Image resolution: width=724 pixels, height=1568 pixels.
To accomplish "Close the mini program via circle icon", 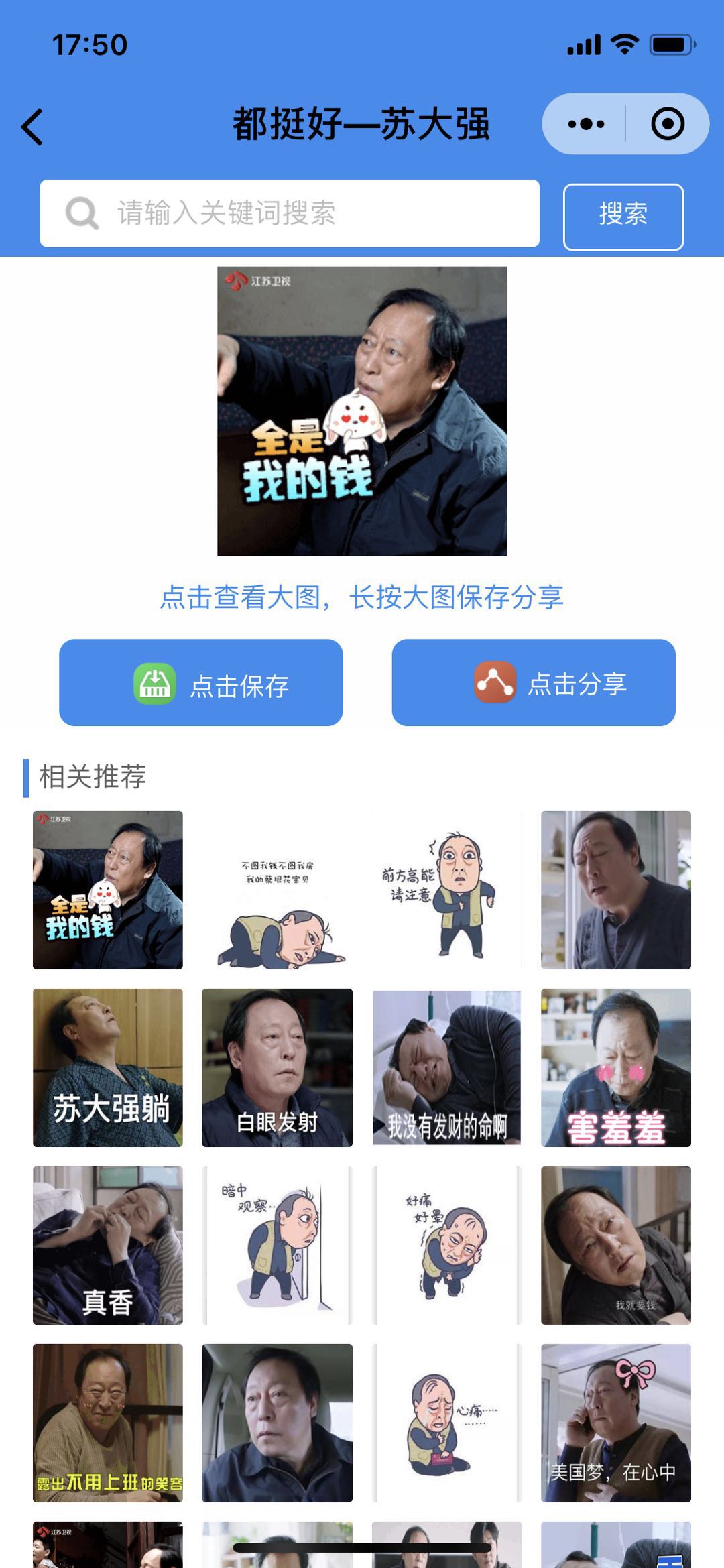I will (668, 124).
